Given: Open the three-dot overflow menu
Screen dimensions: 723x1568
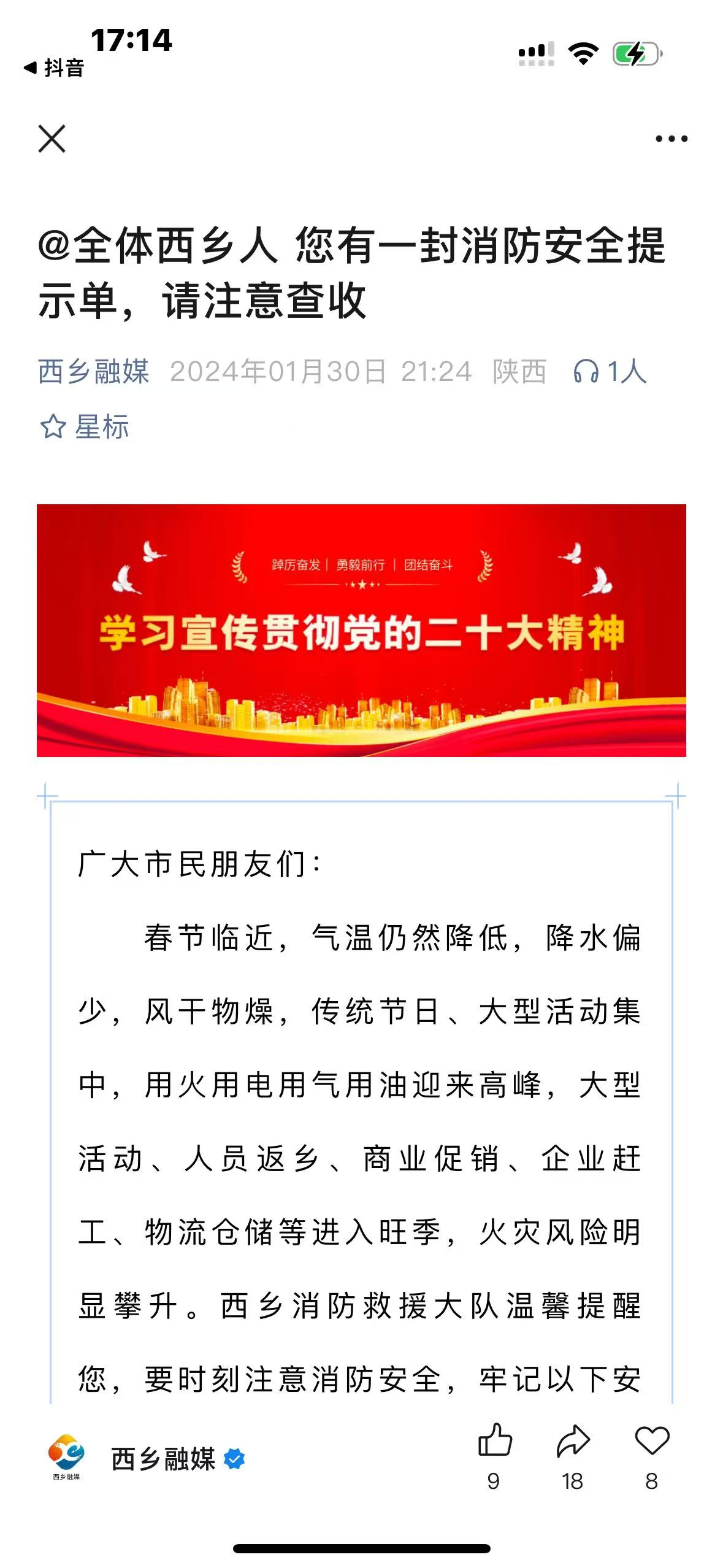Looking at the screenshot, I should (x=671, y=139).
